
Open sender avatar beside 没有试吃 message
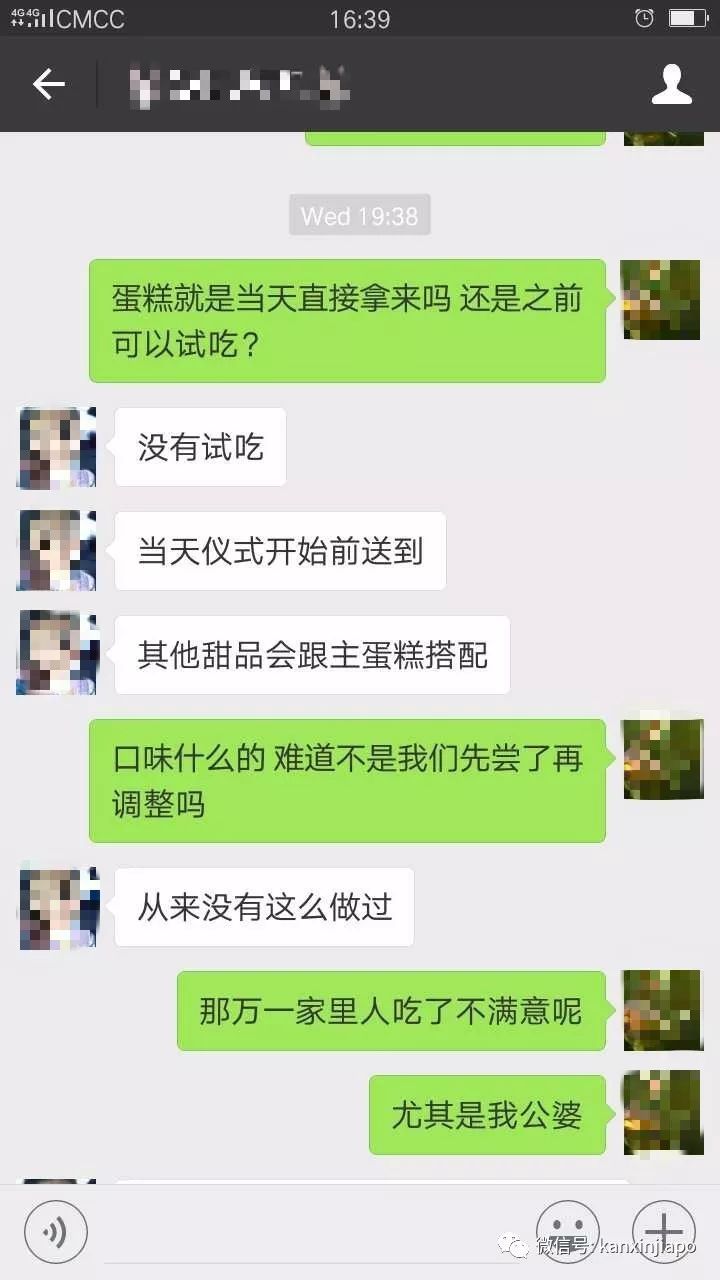point(57,447)
